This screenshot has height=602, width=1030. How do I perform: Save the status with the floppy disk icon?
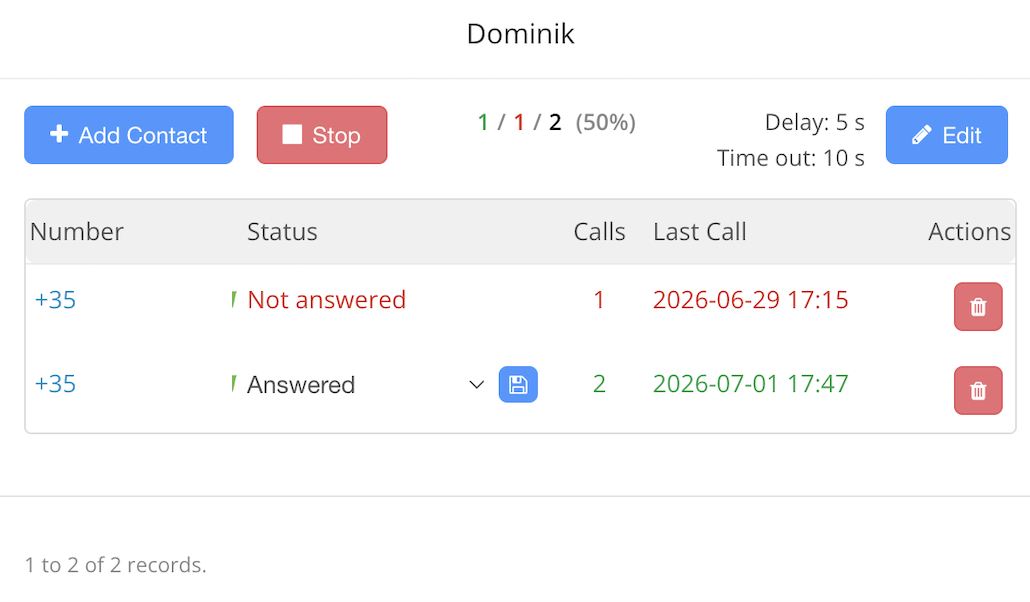coord(518,384)
